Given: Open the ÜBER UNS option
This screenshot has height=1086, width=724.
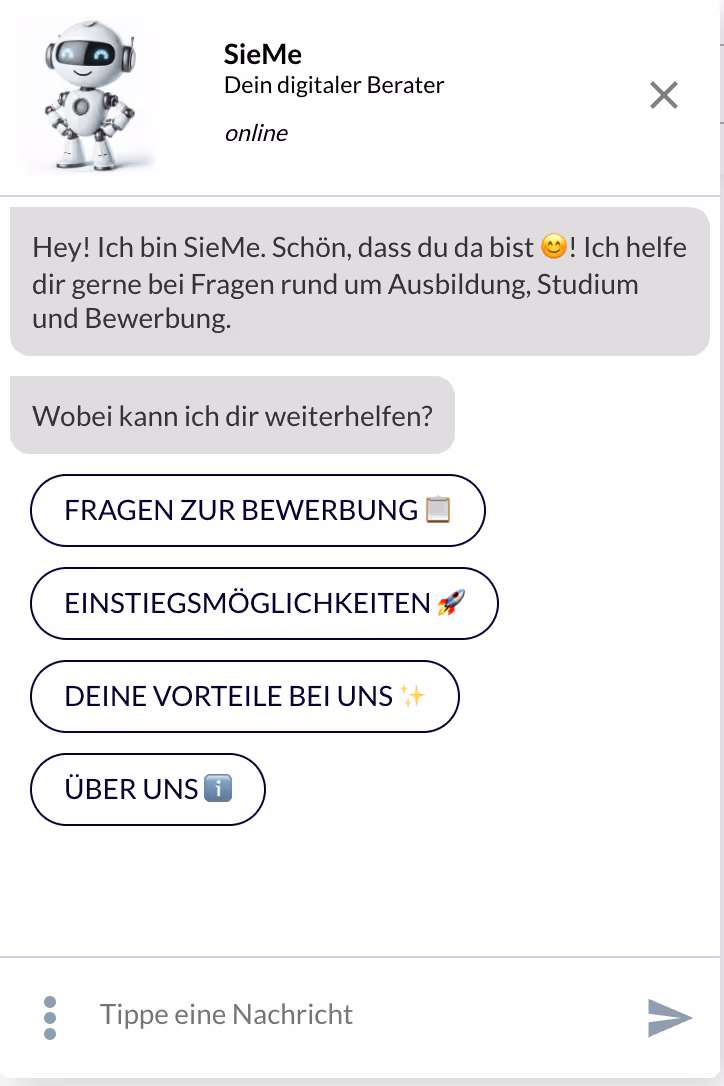Looking at the screenshot, I should click(x=148, y=789).
